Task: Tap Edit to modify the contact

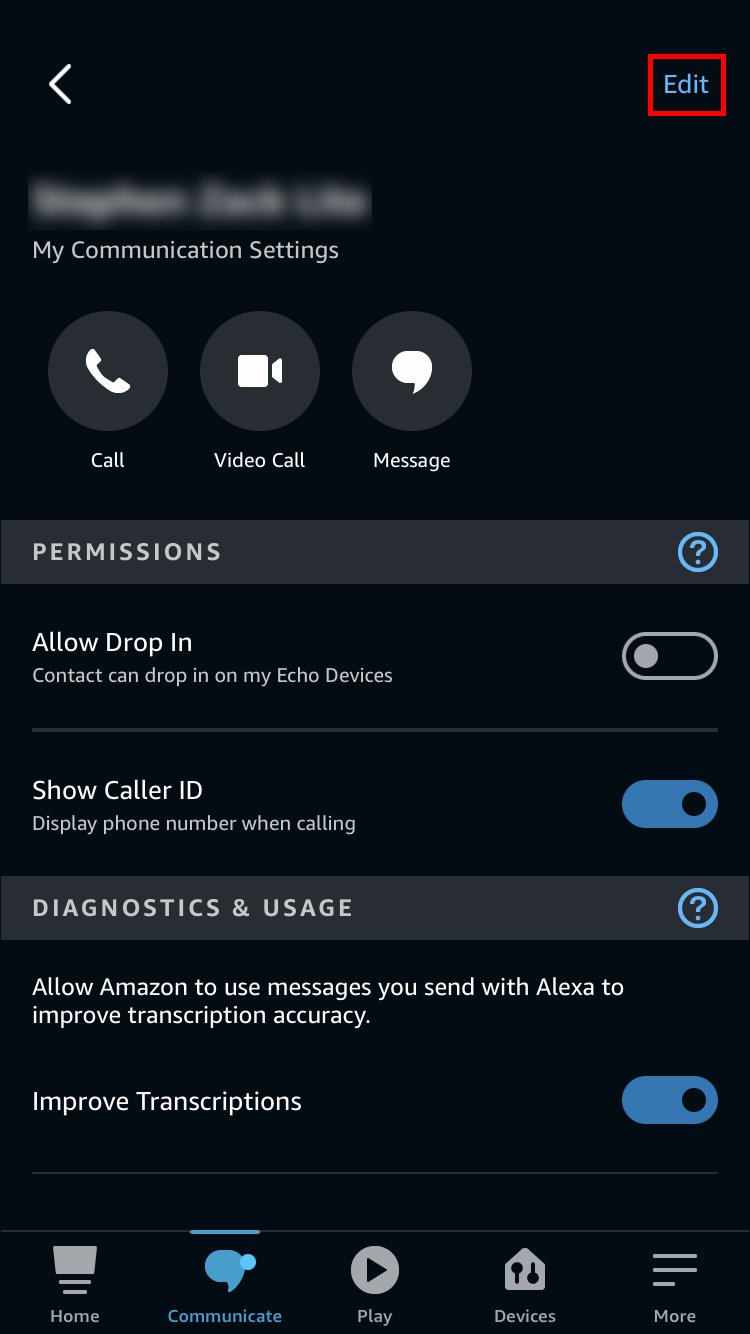Action: click(686, 85)
